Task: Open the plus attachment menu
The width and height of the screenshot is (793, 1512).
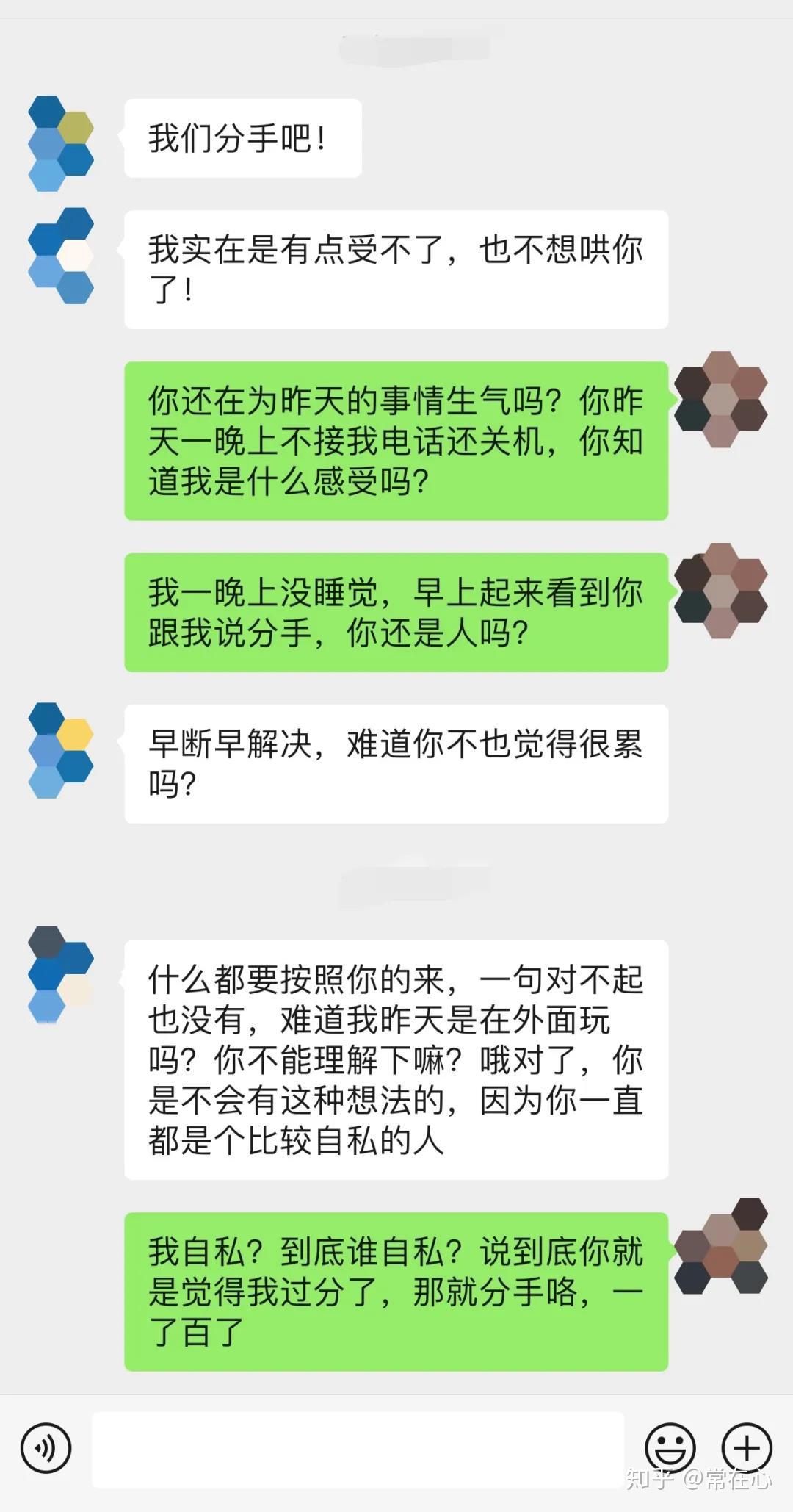Action: [747, 1448]
